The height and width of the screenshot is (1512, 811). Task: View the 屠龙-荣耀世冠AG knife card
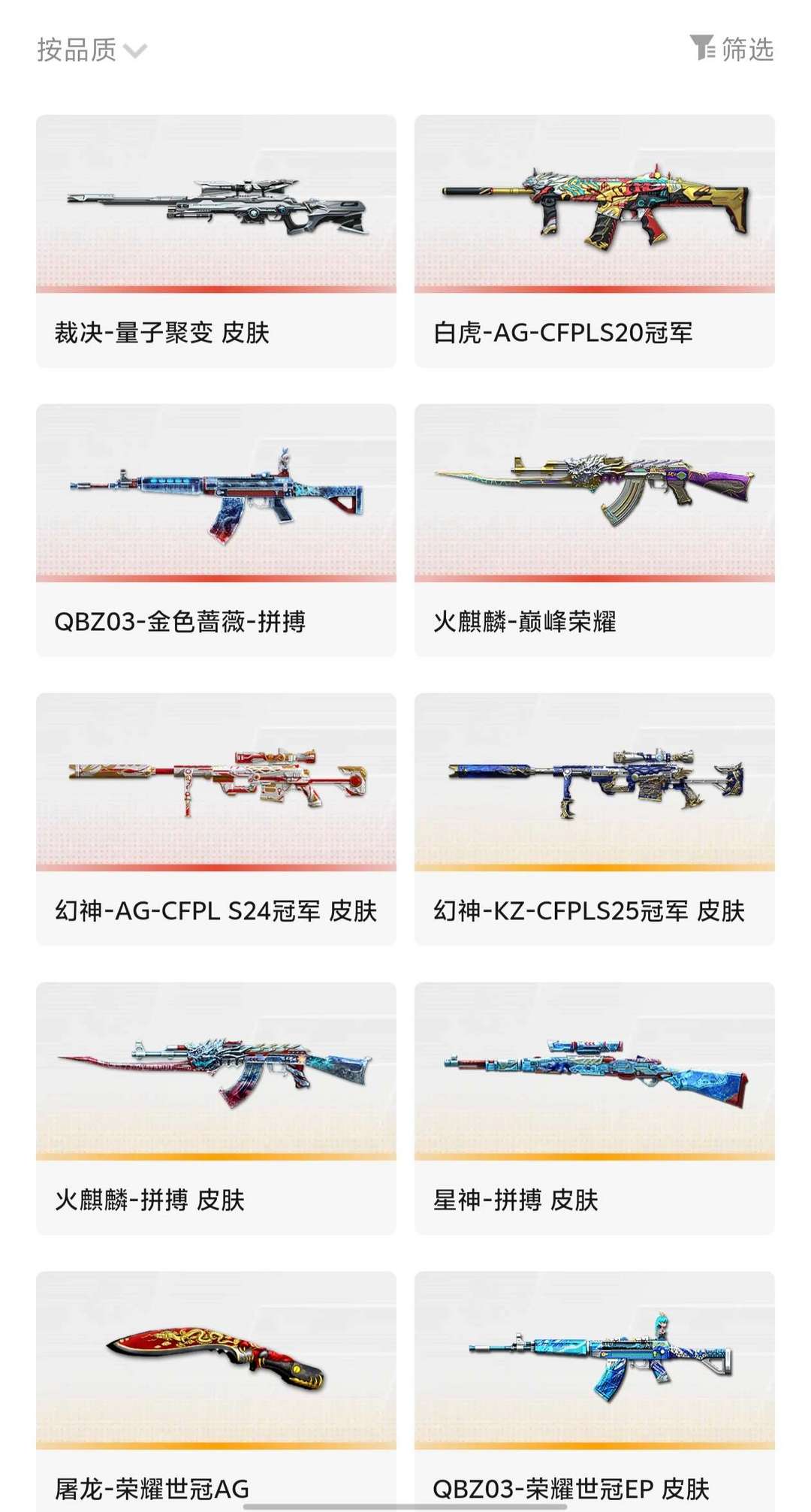point(216,1392)
